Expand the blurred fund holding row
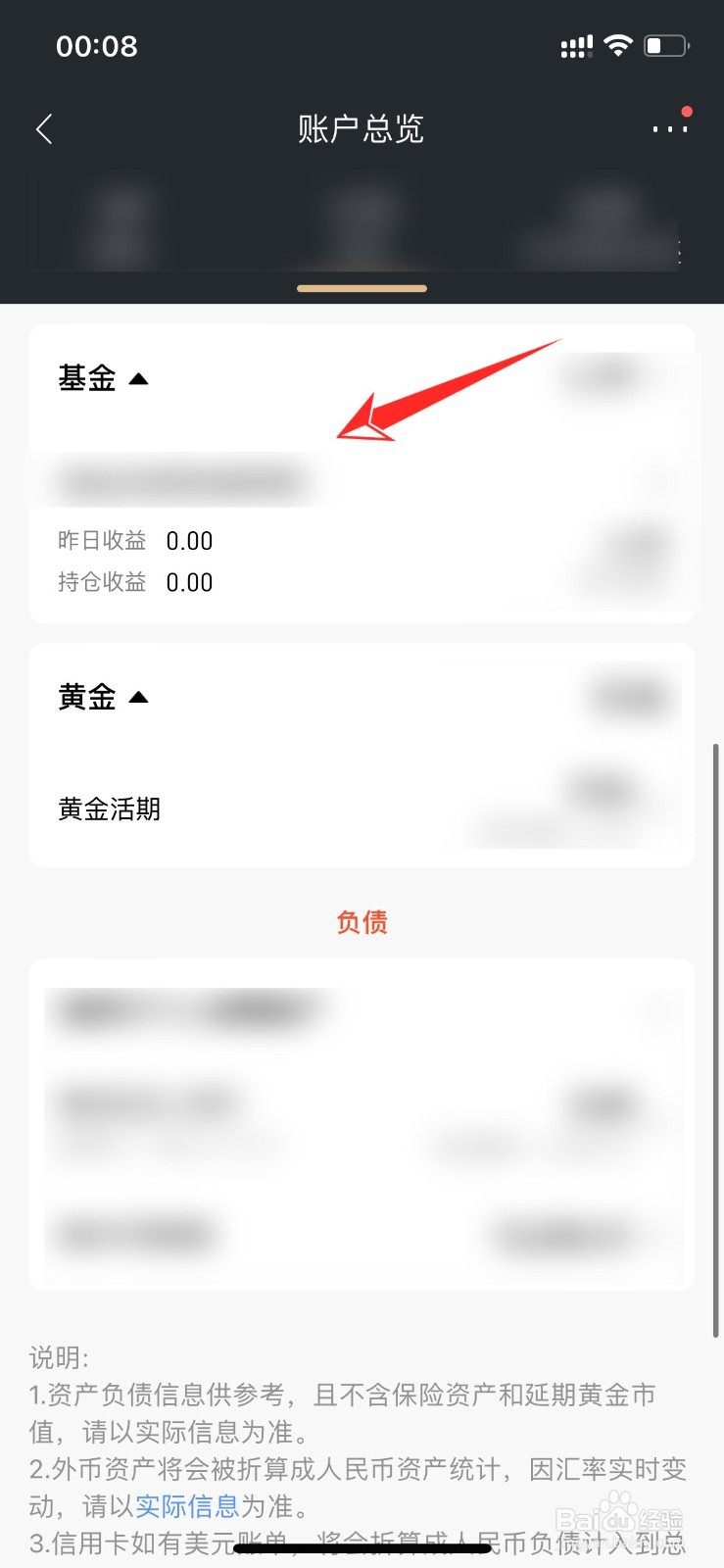This screenshot has width=724, height=1568. click(x=362, y=481)
